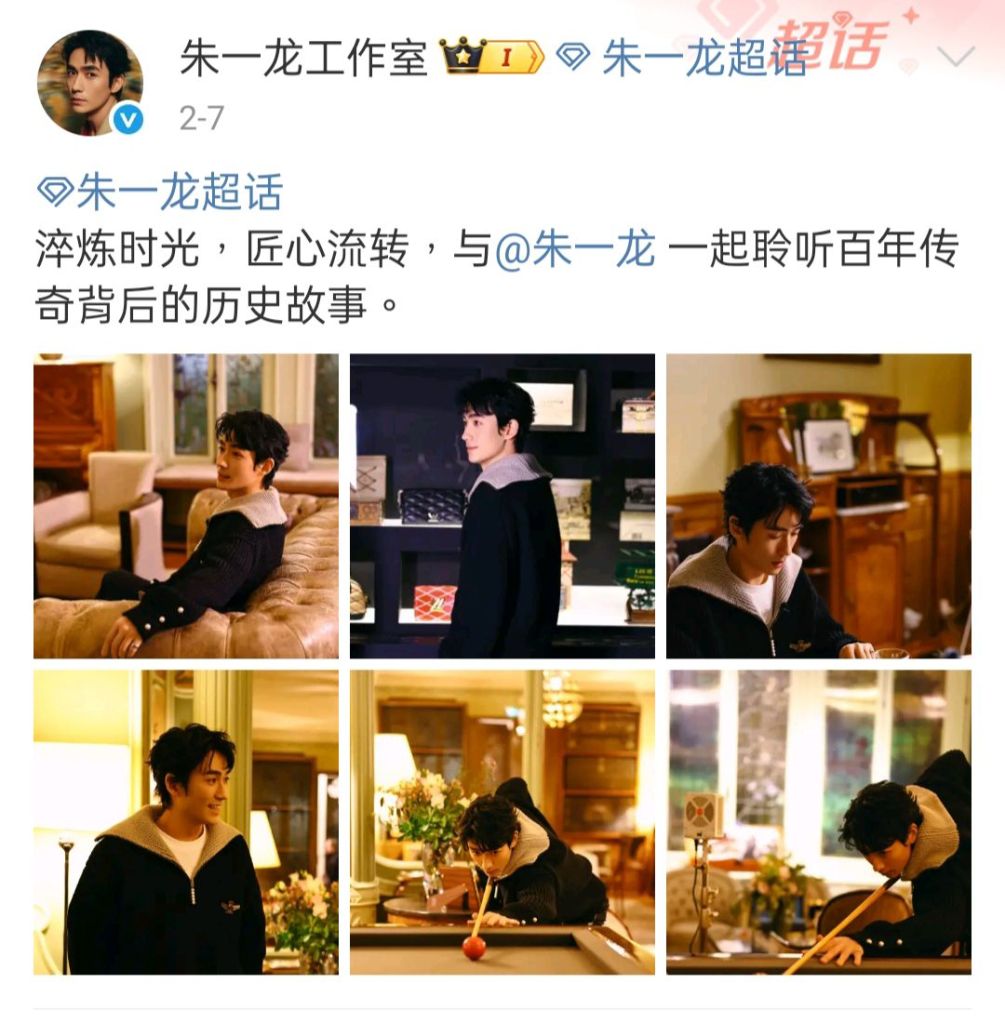The height and width of the screenshot is (1023, 1005).
Task: View the photo by the dark display shelves
Action: pyautogui.click(x=502, y=505)
